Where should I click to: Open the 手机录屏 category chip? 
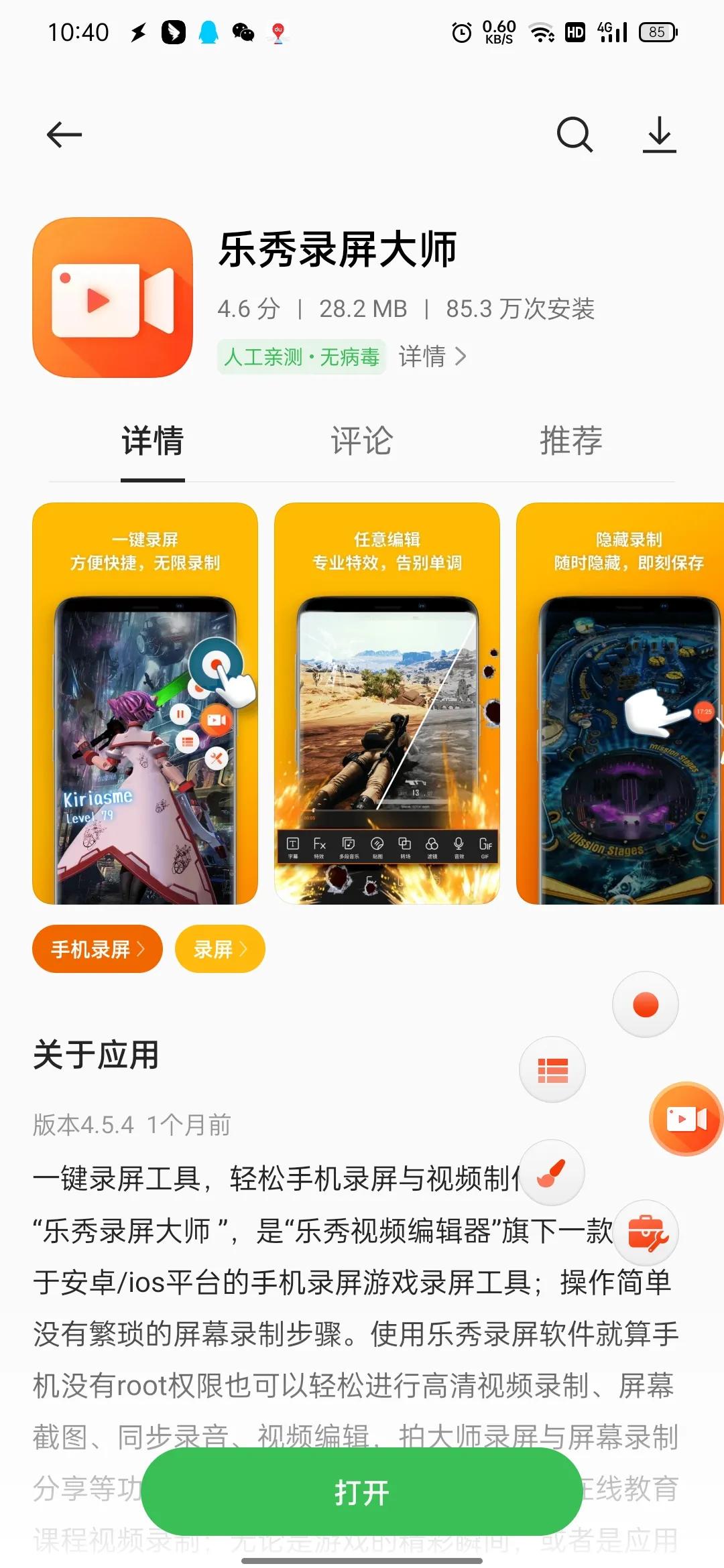pos(97,949)
